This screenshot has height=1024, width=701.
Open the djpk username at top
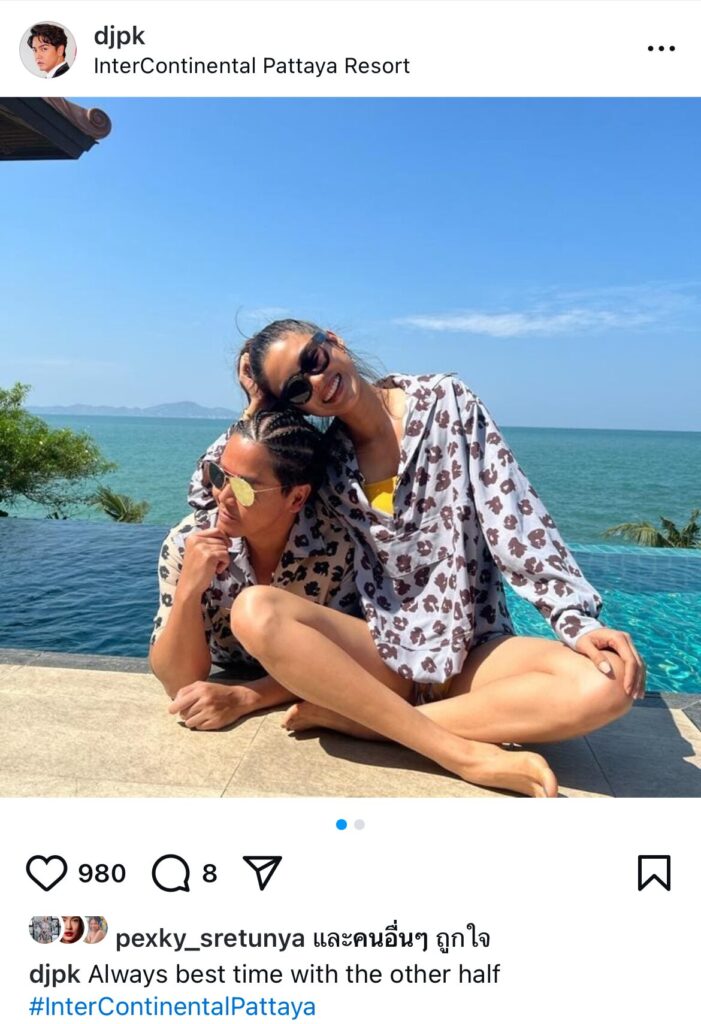(x=119, y=36)
